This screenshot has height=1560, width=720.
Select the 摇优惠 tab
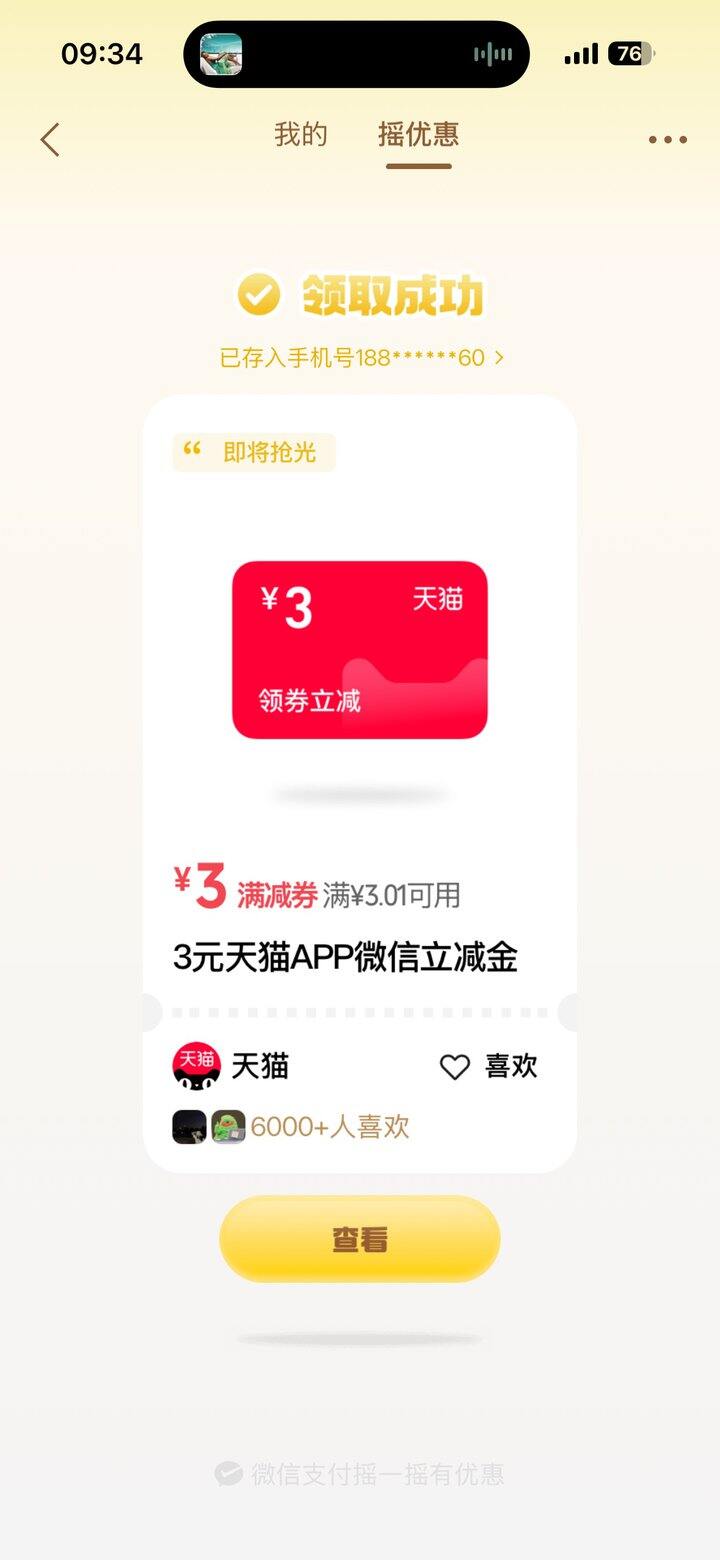point(418,134)
